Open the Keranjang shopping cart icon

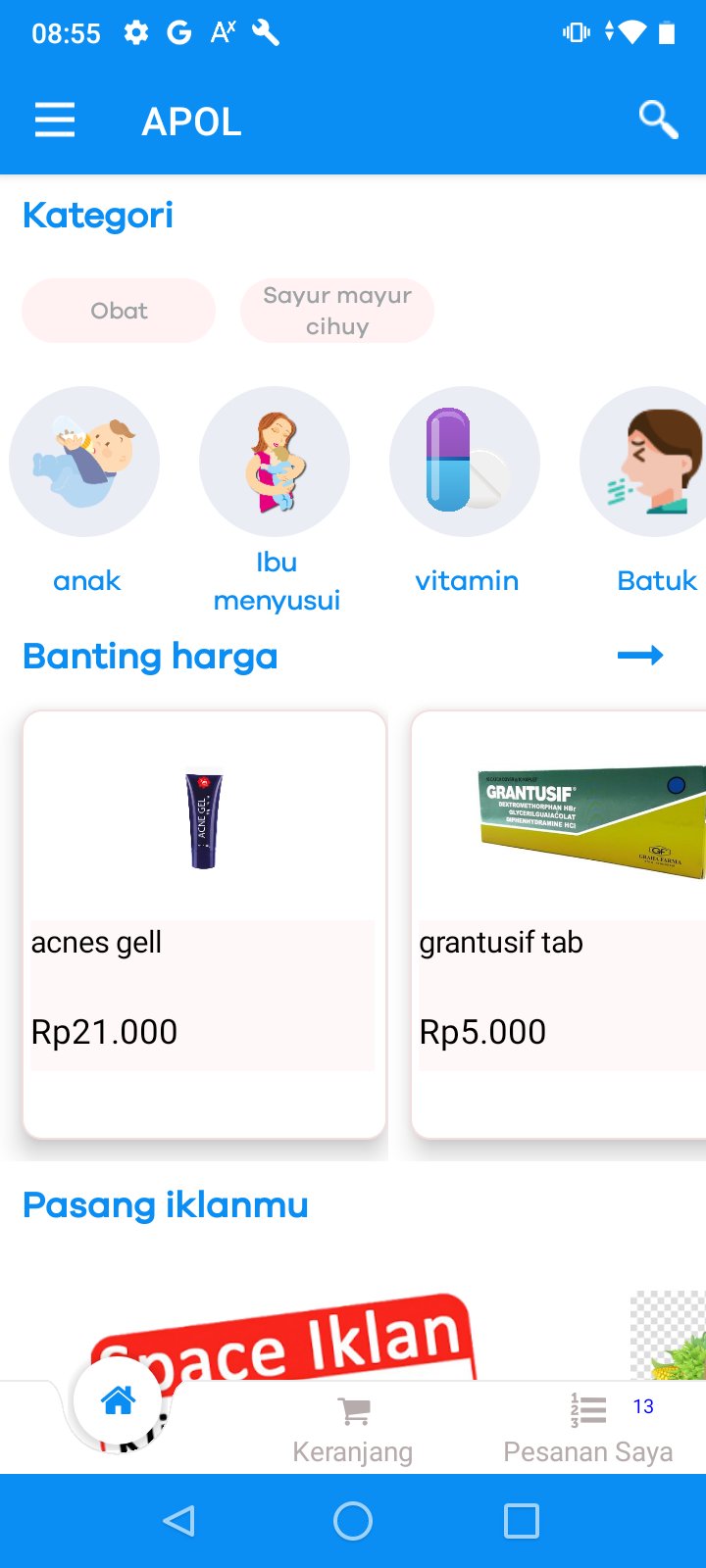click(x=352, y=1411)
